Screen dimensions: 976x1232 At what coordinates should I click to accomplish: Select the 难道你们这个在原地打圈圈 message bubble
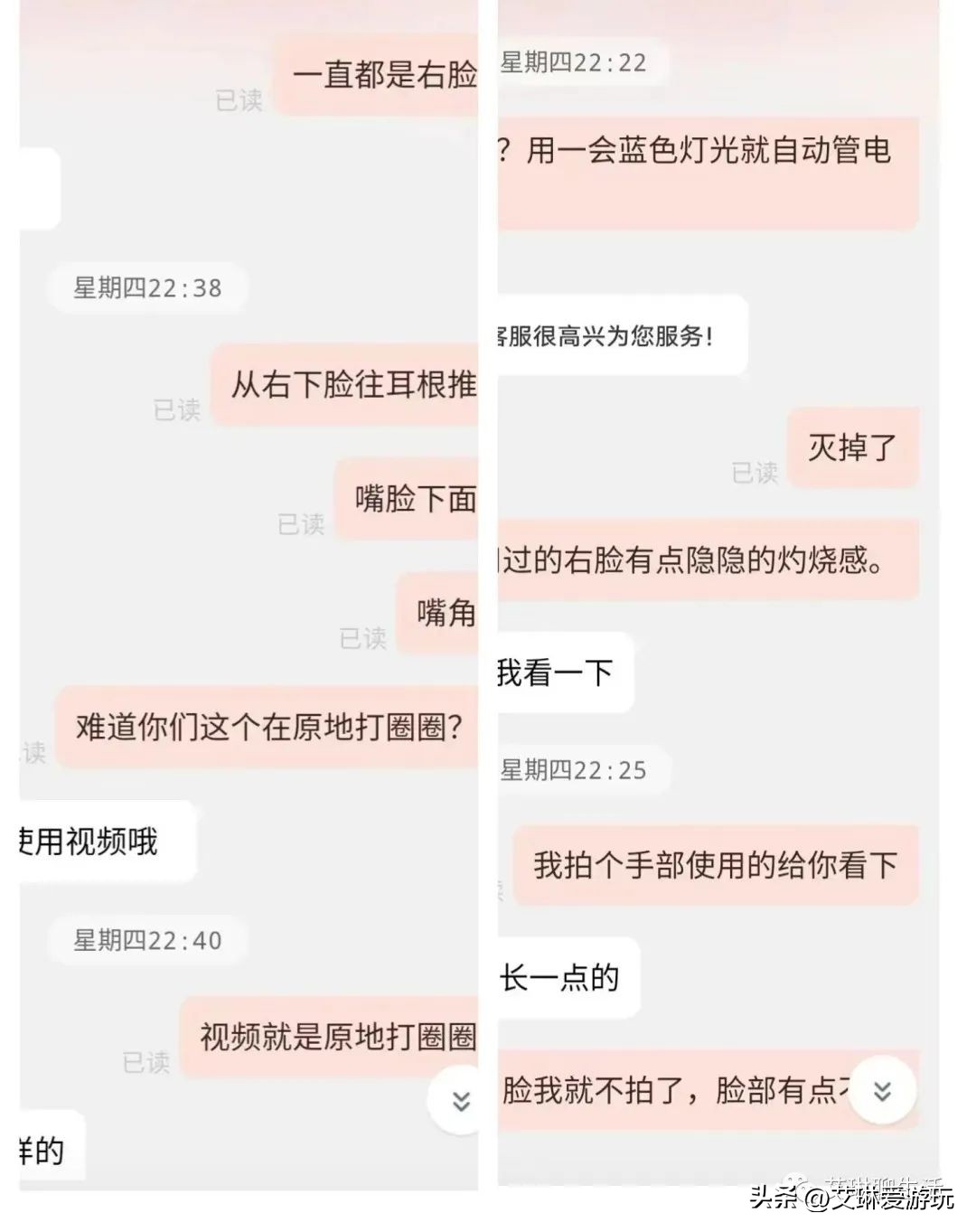(x=267, y=723)
